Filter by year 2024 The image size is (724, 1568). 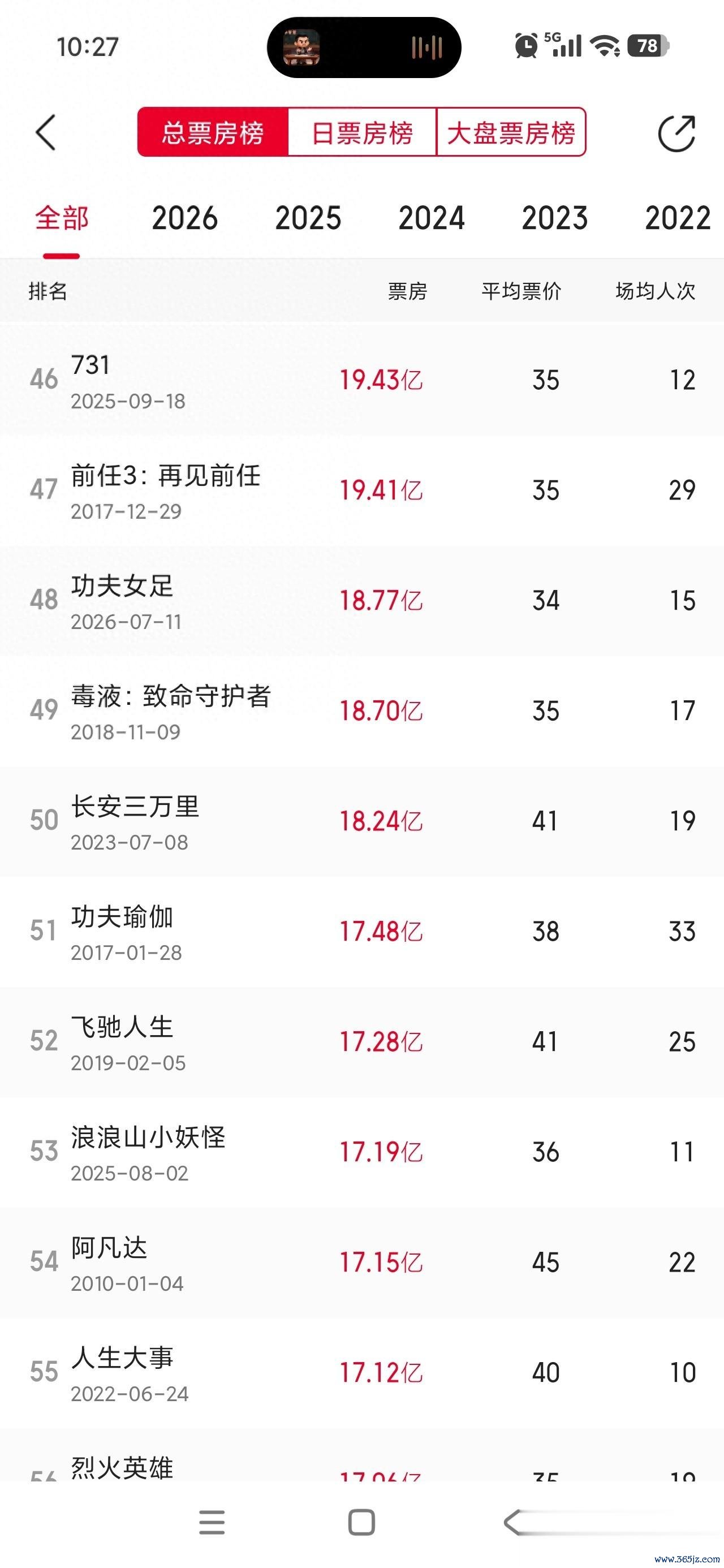[432, 218]
